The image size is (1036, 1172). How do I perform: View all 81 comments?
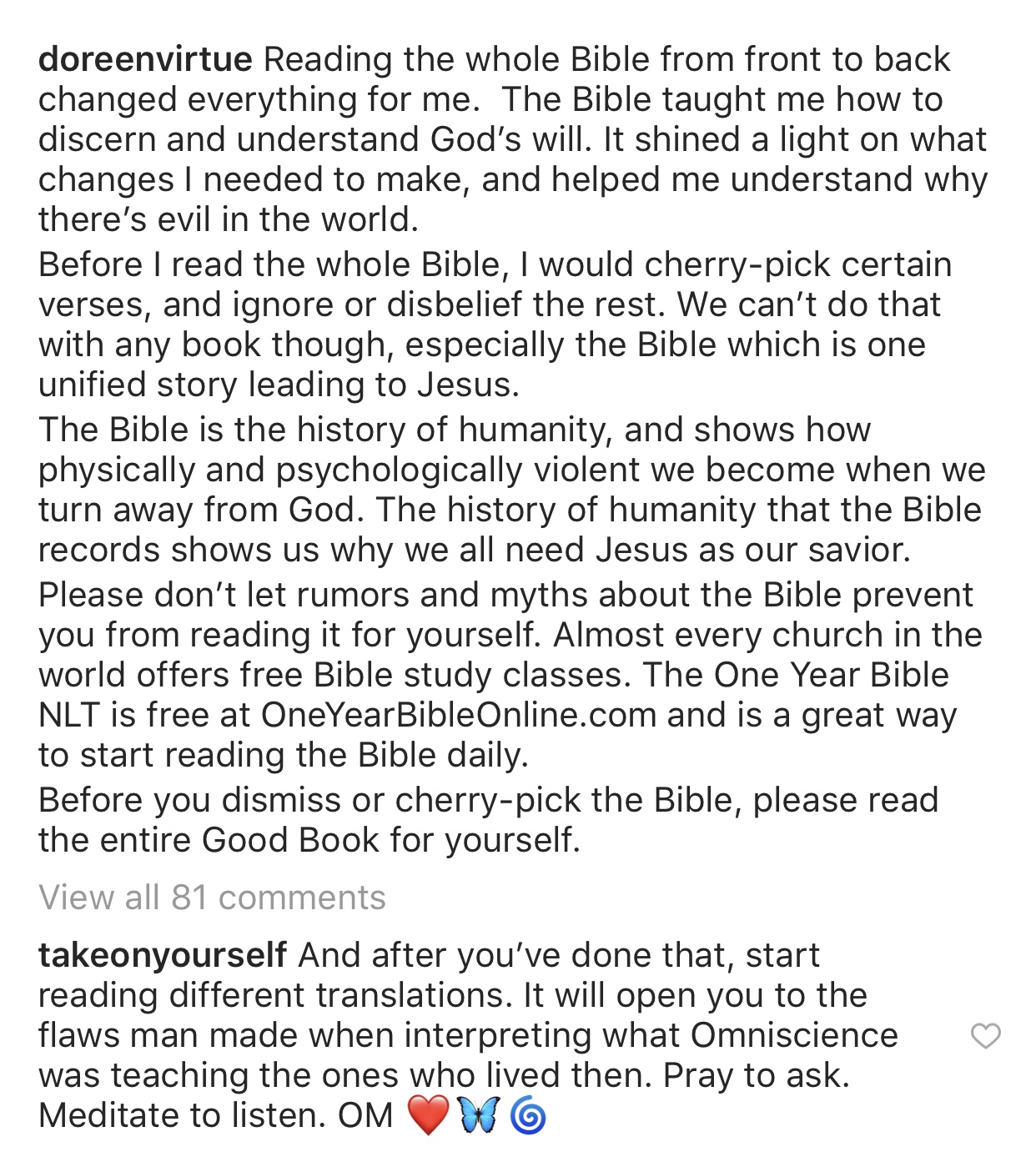coord(212,898)
